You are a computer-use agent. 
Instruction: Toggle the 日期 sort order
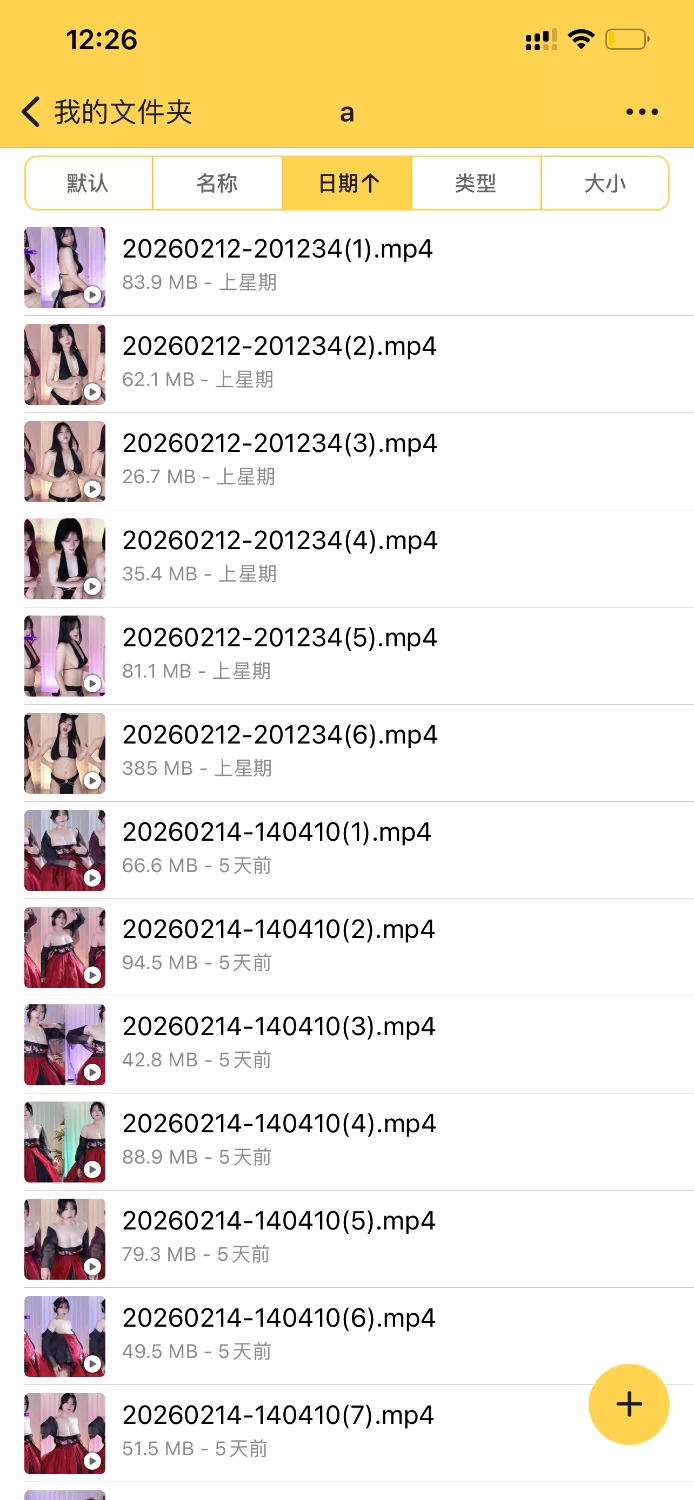[347, 183]
